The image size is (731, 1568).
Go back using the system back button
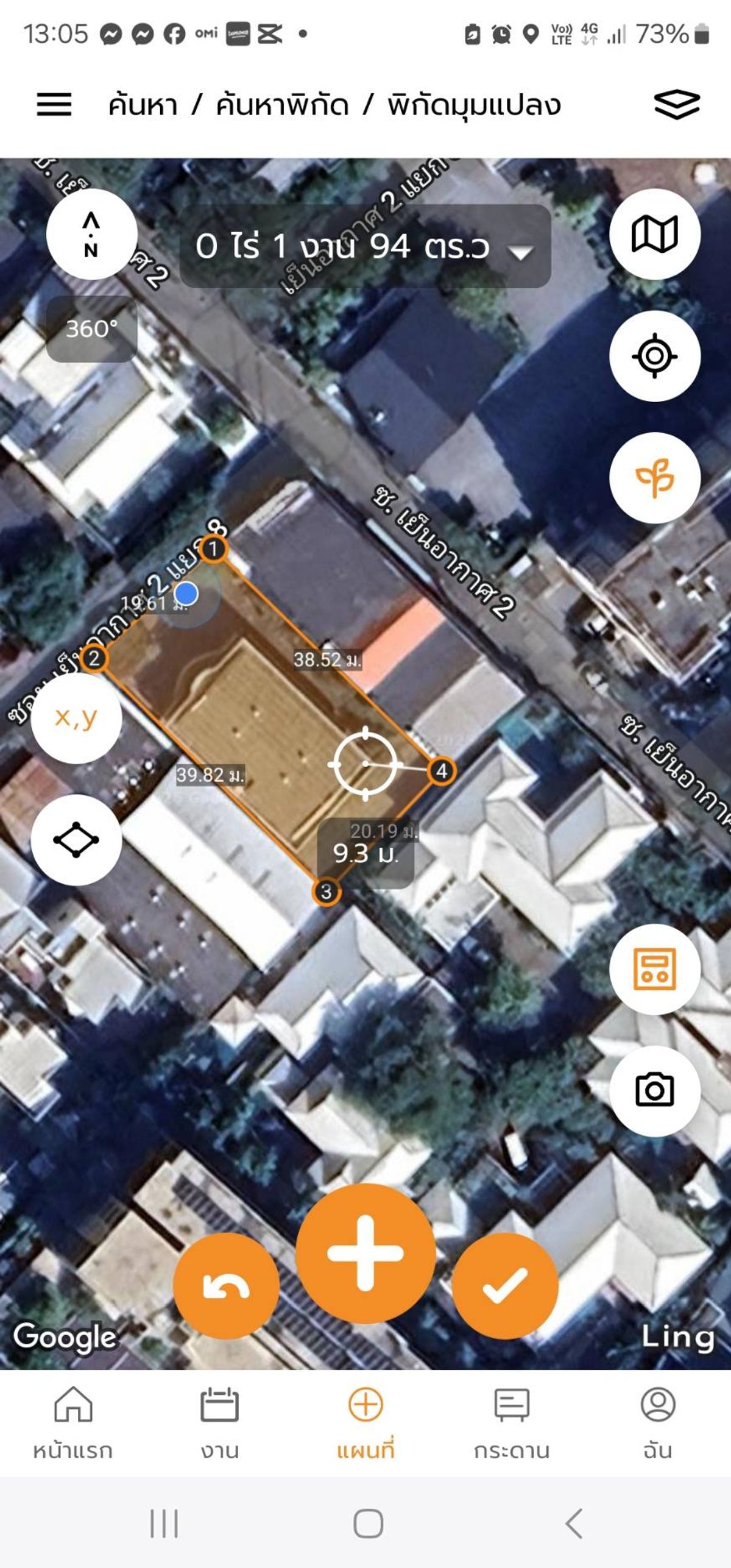574,1524
